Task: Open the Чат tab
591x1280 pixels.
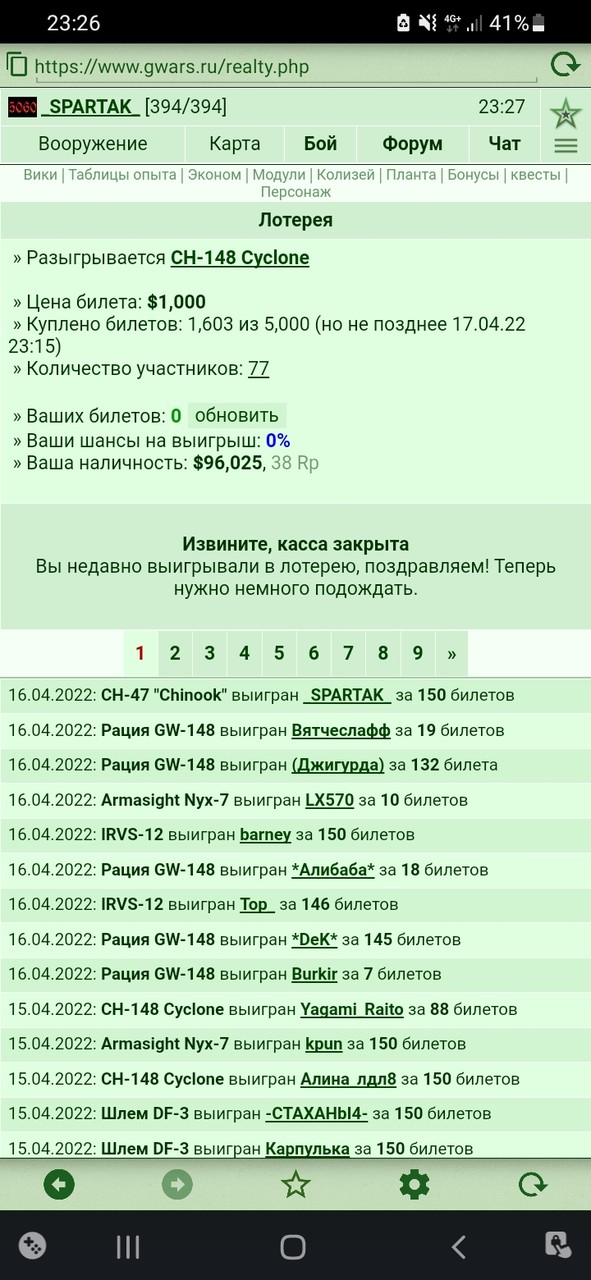Action: pyautogui.click(x=504, y=144)
